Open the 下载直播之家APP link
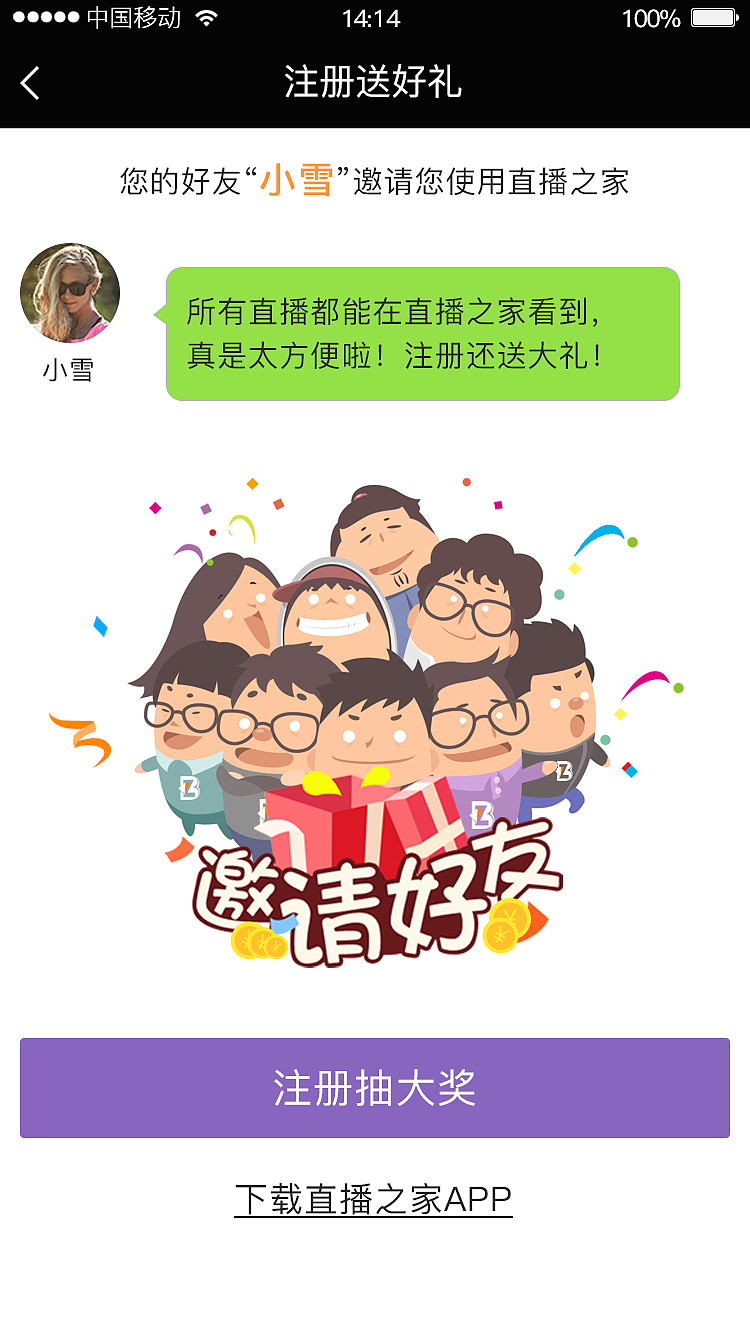750x1334 pixels. [374, 1196]
